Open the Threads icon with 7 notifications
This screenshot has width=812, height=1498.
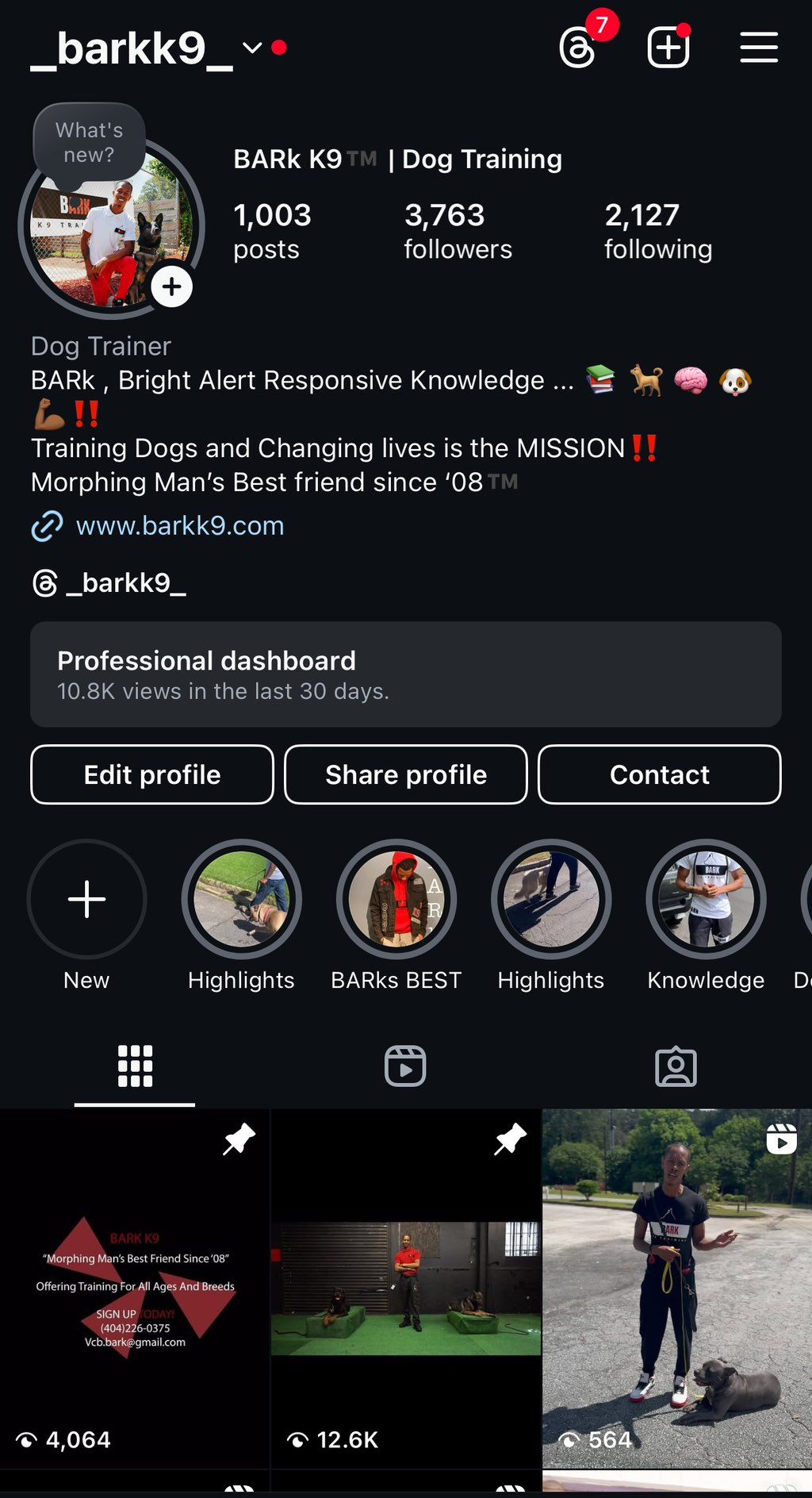point(578,48)
